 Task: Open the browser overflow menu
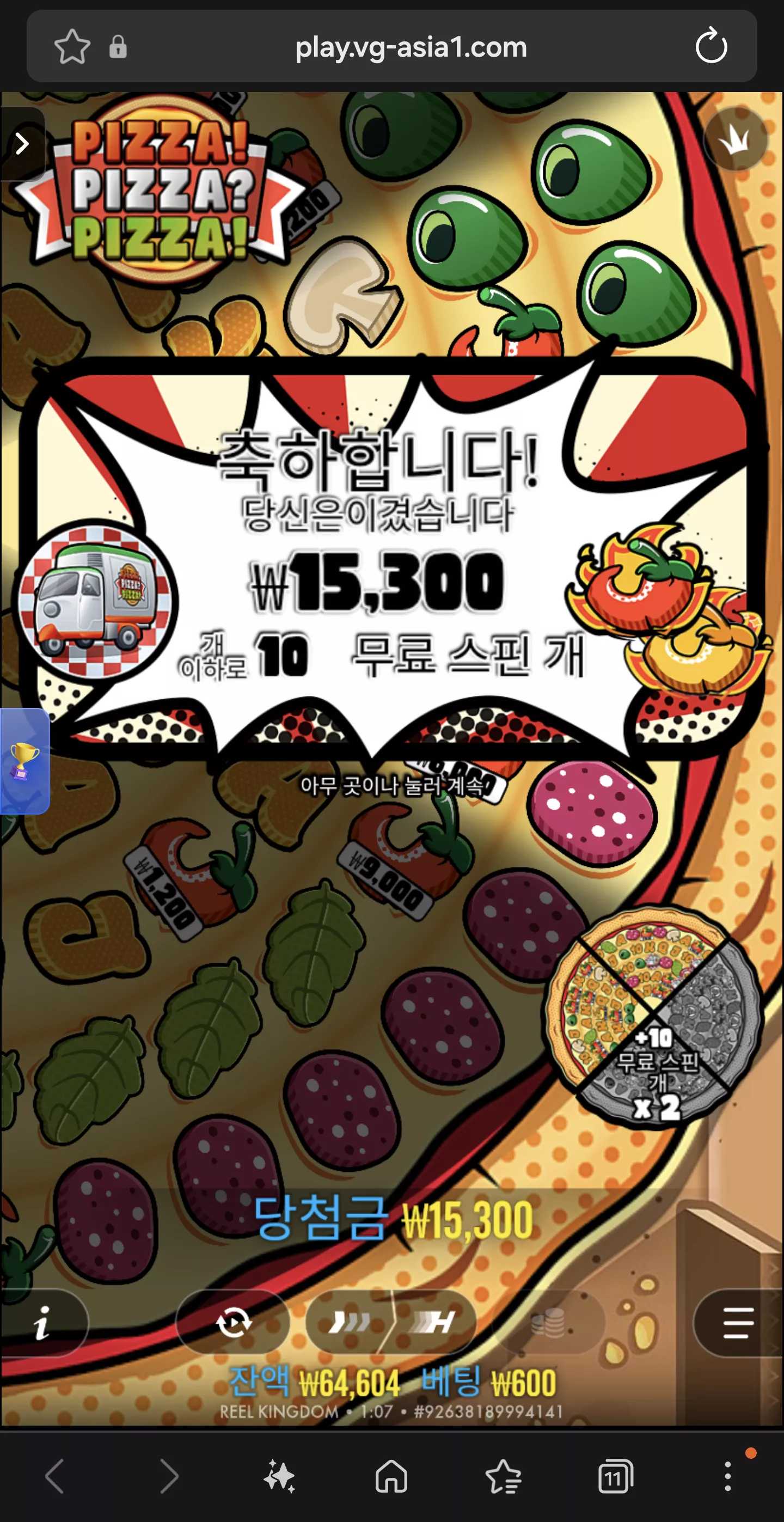pos(728,1476)
